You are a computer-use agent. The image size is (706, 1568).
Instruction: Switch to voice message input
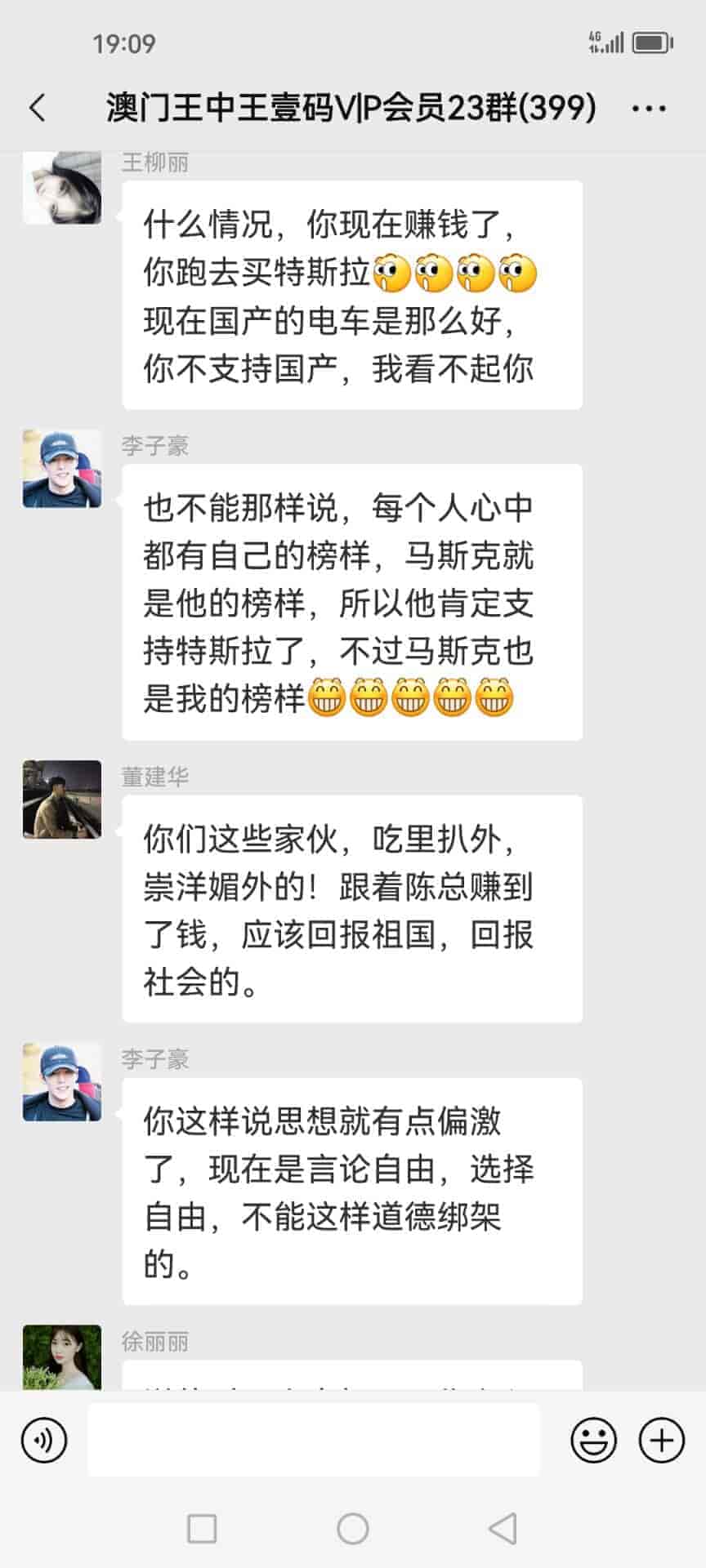click(44, 1441)
